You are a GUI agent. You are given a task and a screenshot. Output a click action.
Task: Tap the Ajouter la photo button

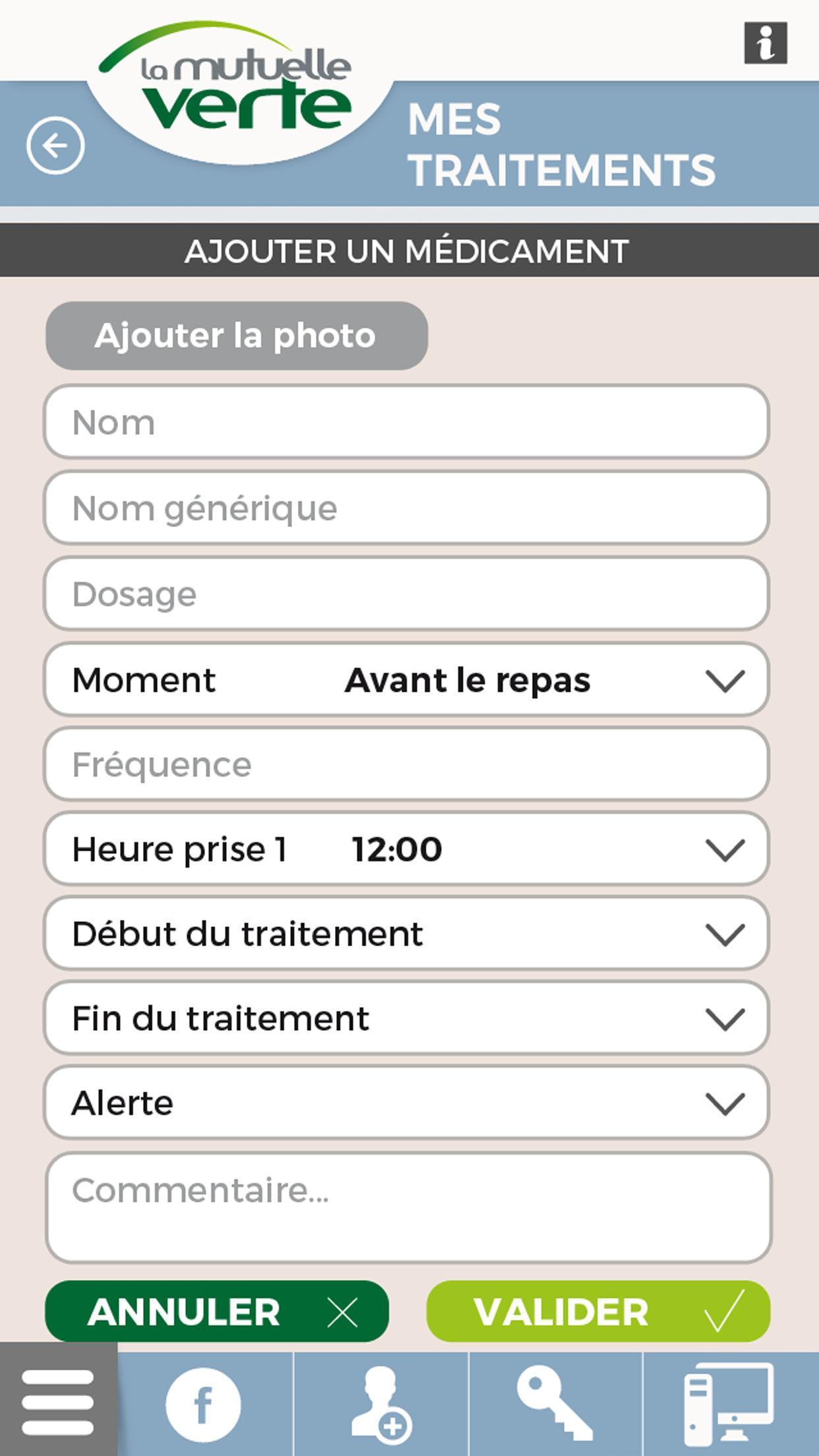(235, 335)
